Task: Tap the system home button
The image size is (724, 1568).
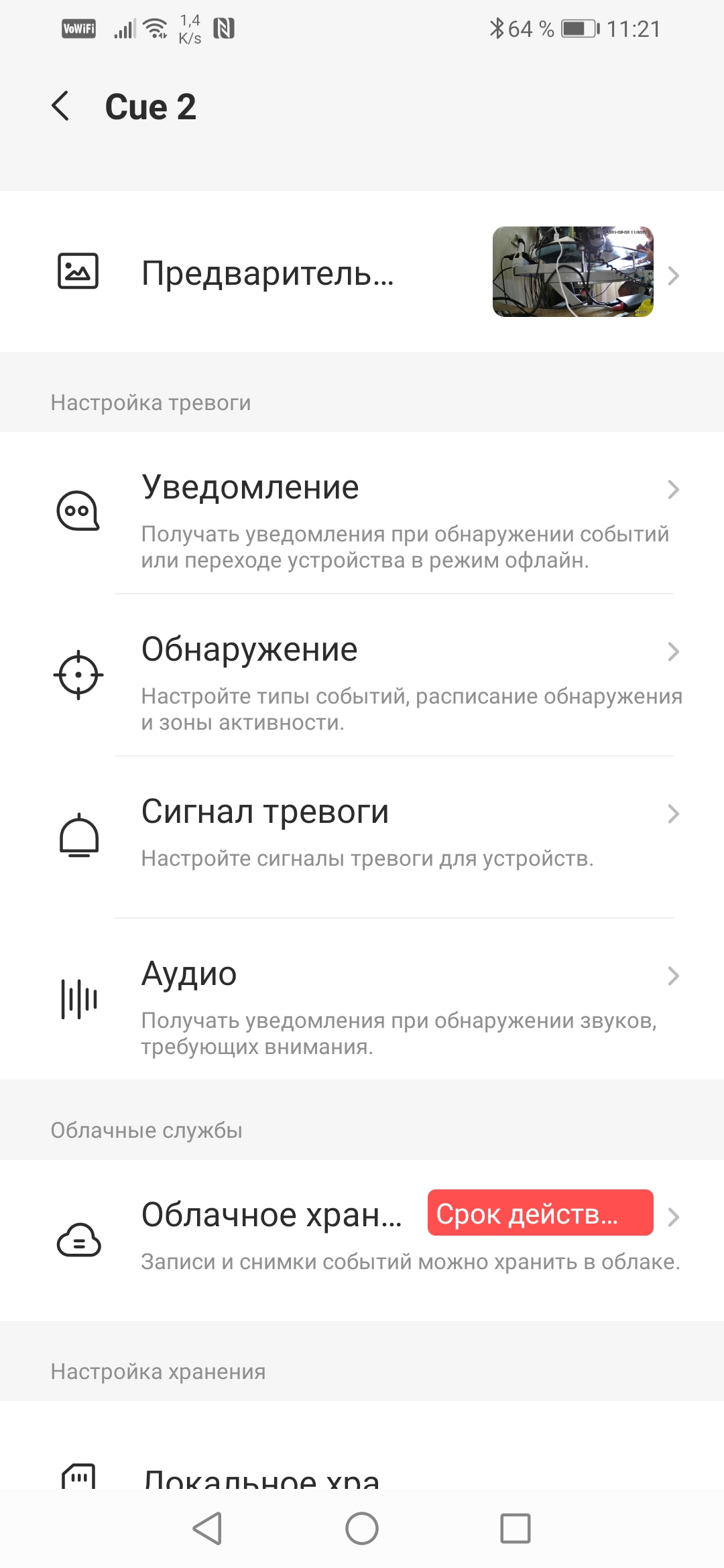Action: 362,1528
